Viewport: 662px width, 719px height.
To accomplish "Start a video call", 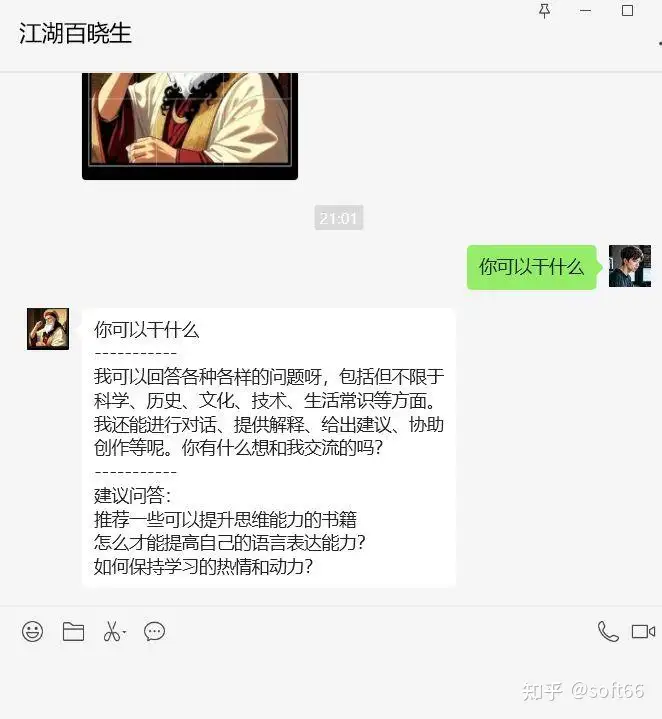I will [643, 631].
